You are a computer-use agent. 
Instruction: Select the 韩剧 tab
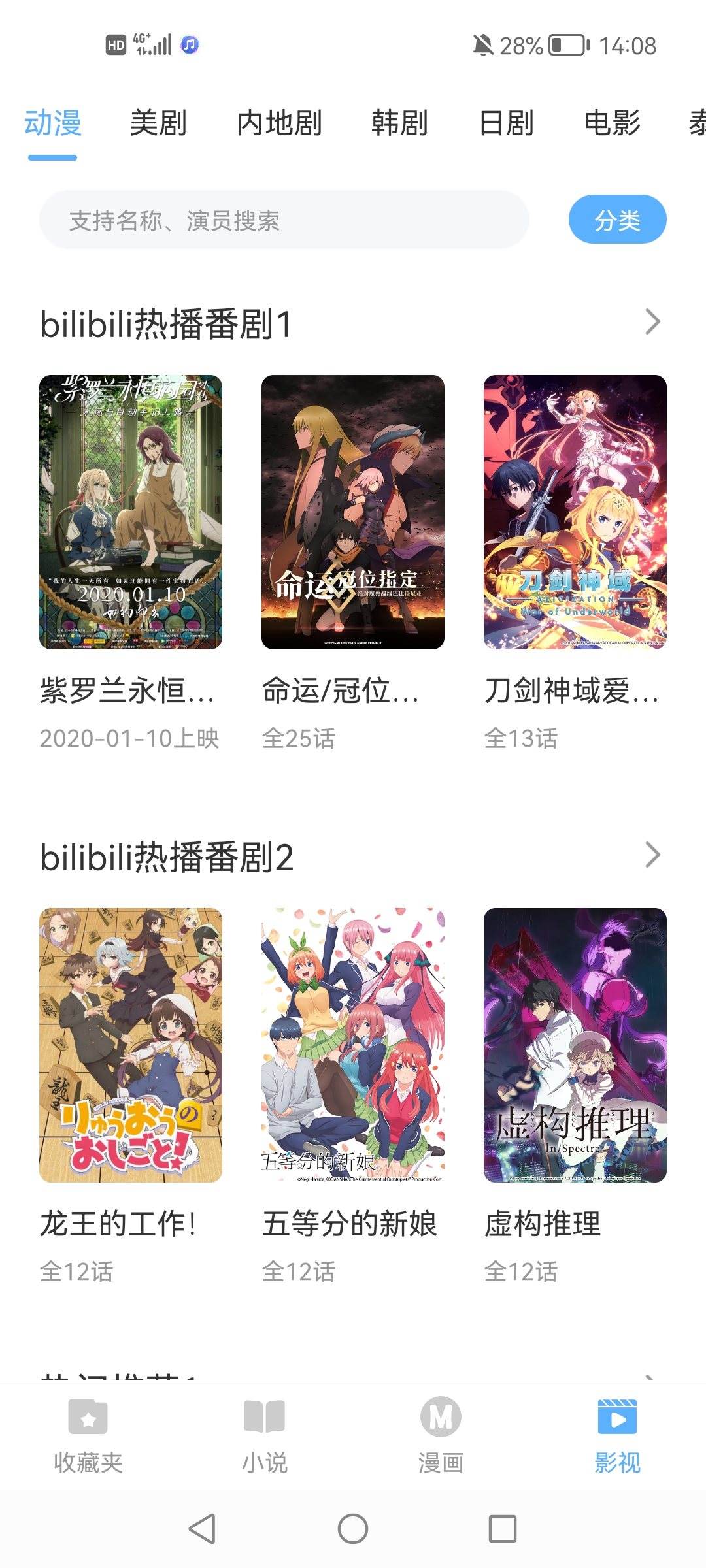click(x=399, y=123)
